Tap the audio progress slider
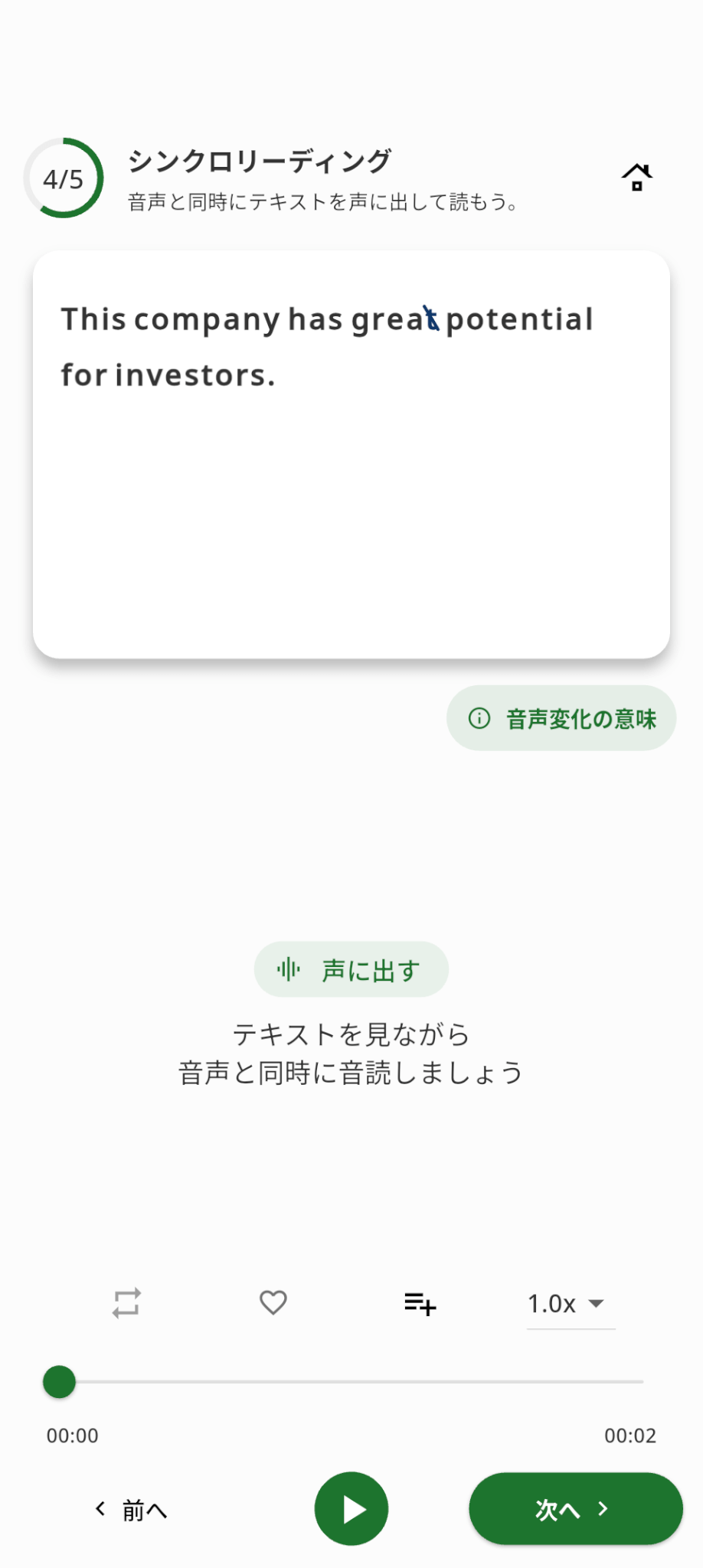Viewport: 703px width, 1568px height. (352, 1382)
